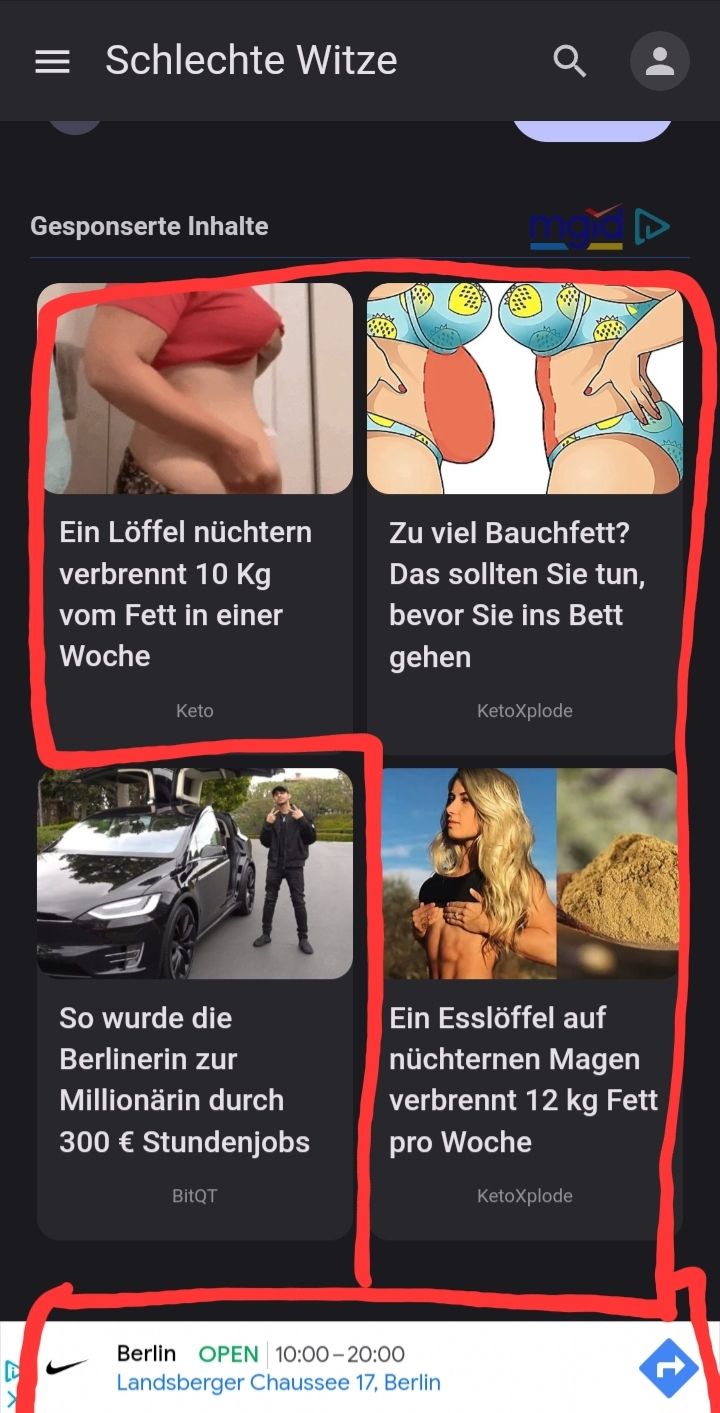Open the hamburger navigation menu

click(52, 62)
